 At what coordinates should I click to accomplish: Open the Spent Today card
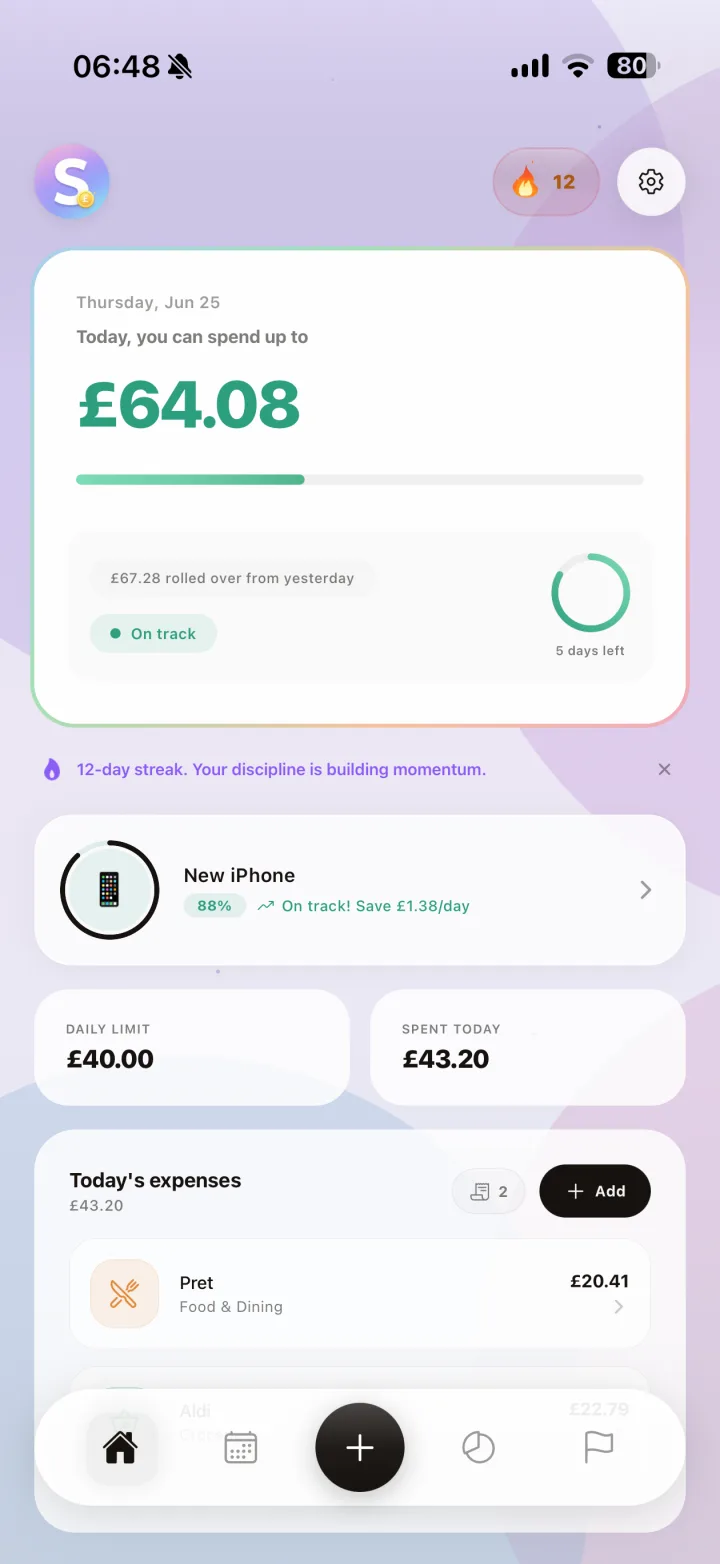pos(528,1047)
